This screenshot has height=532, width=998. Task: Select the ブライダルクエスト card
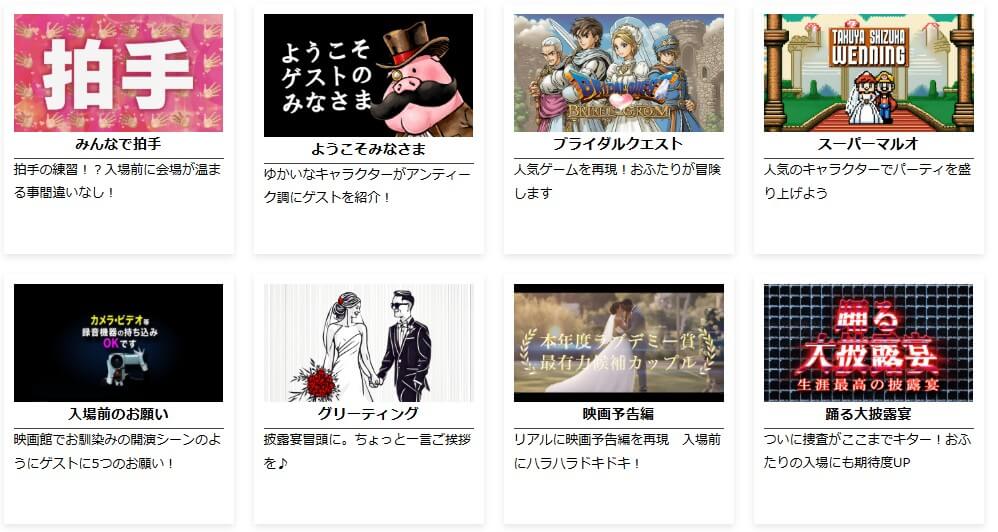point(618,73)
